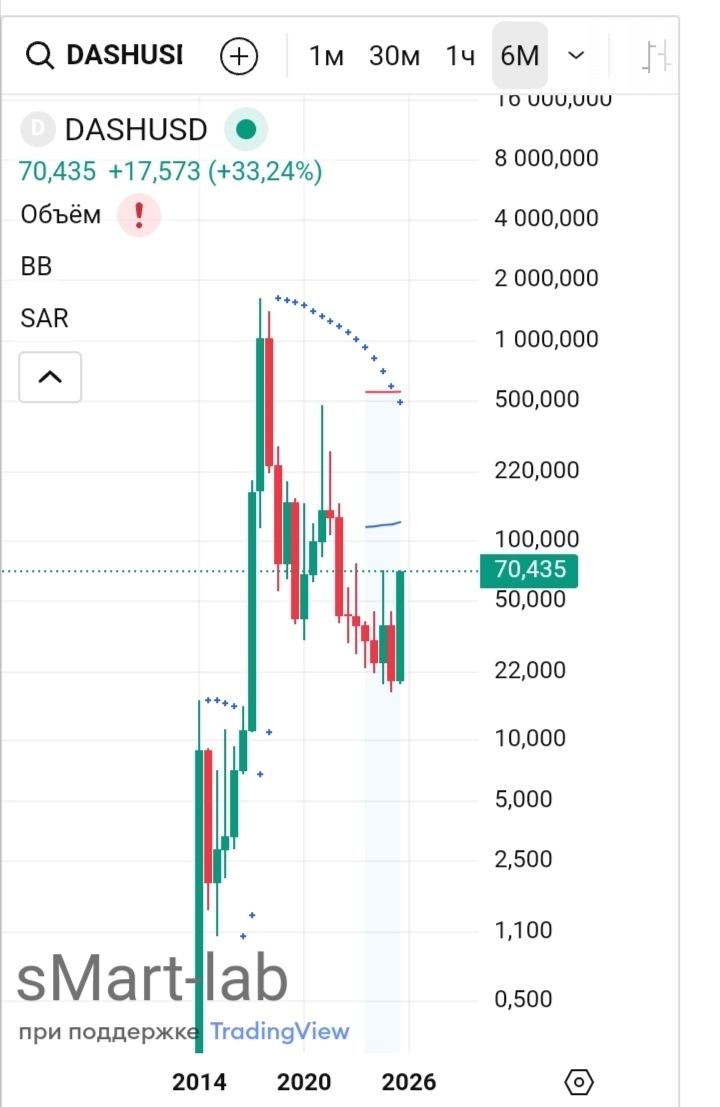
Task: Click the DASHUSI symbol name field
Action: (x=125, y=56)
